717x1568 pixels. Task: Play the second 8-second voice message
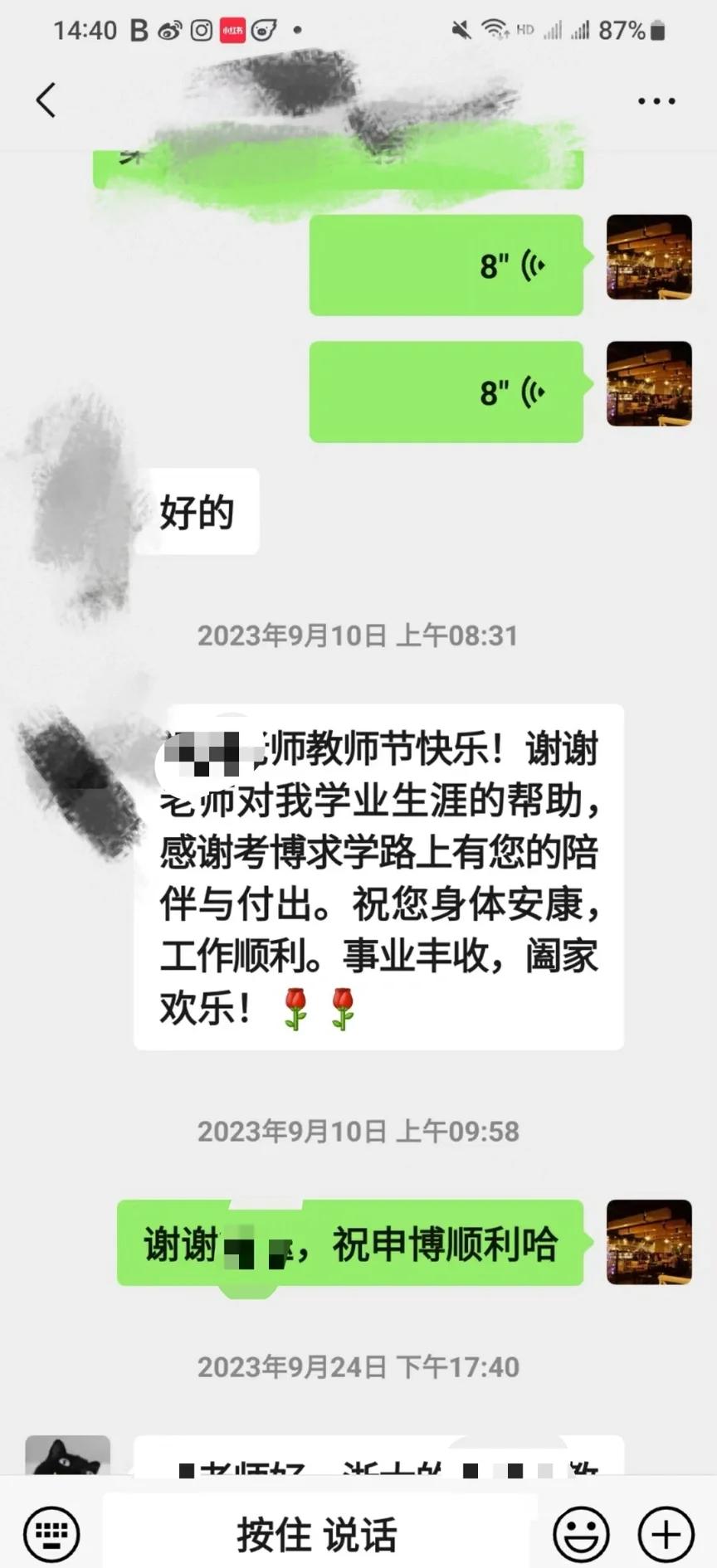(x=446, y=391)
